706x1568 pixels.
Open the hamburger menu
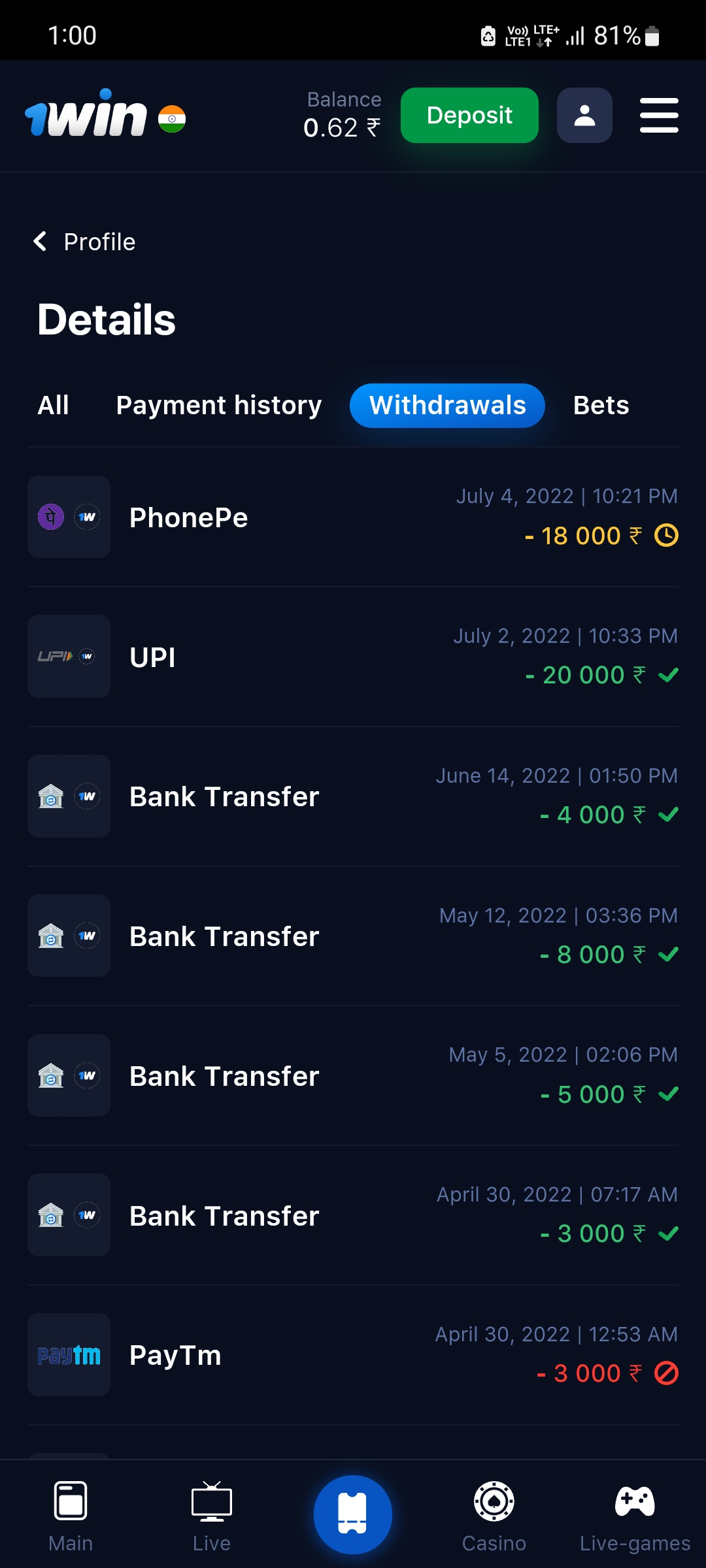tap(659, 115)
